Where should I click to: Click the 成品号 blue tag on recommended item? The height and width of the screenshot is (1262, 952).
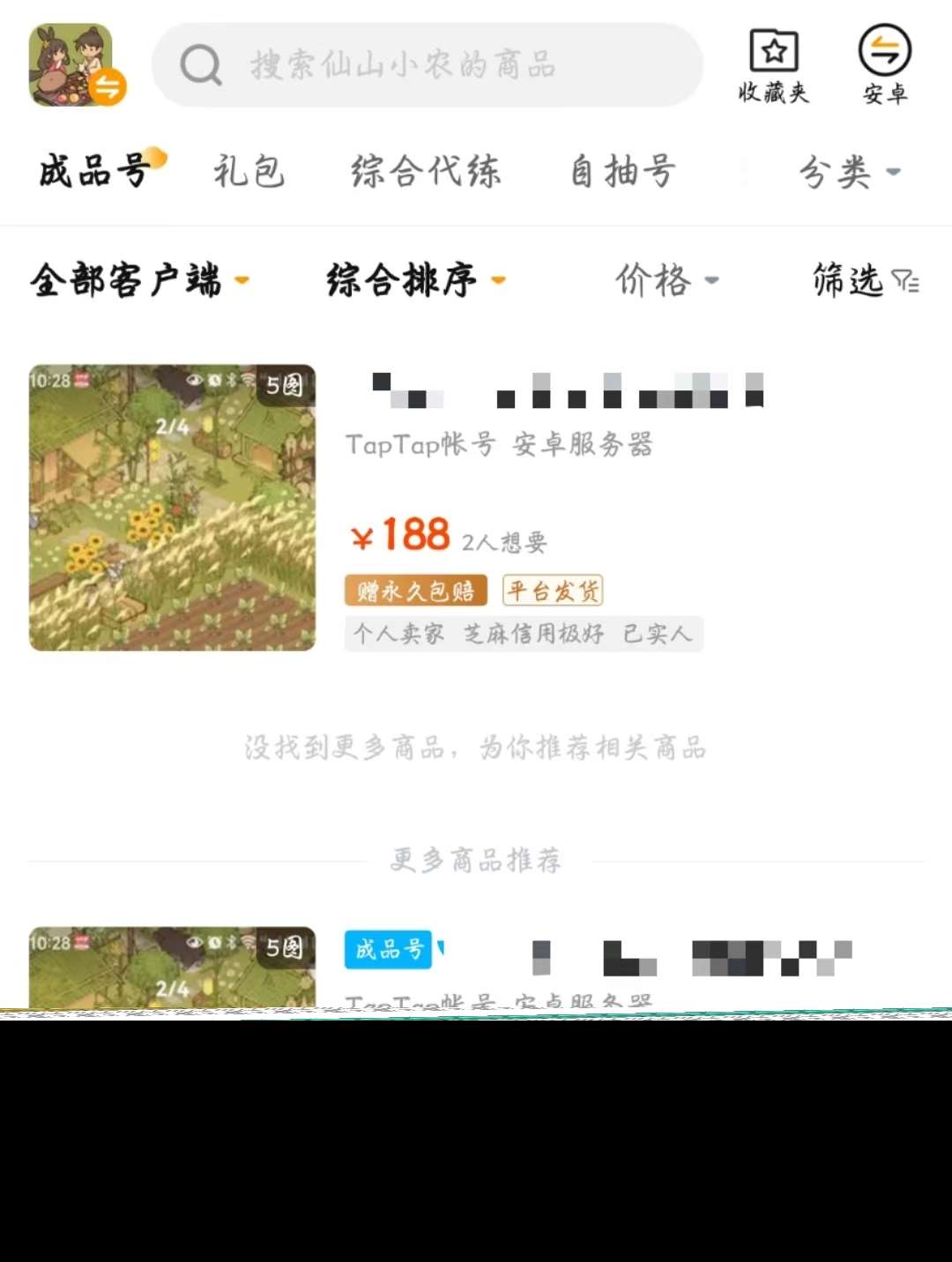coord(390,950)
